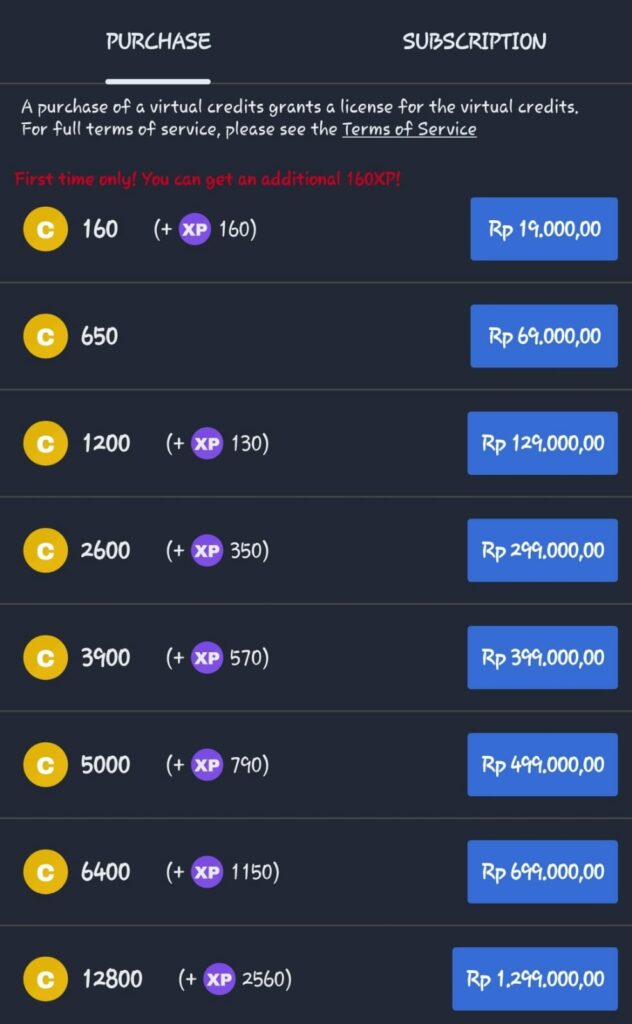Tap the Rp 129.000,00 price button
632x1024 pixels.
(542, 443)
